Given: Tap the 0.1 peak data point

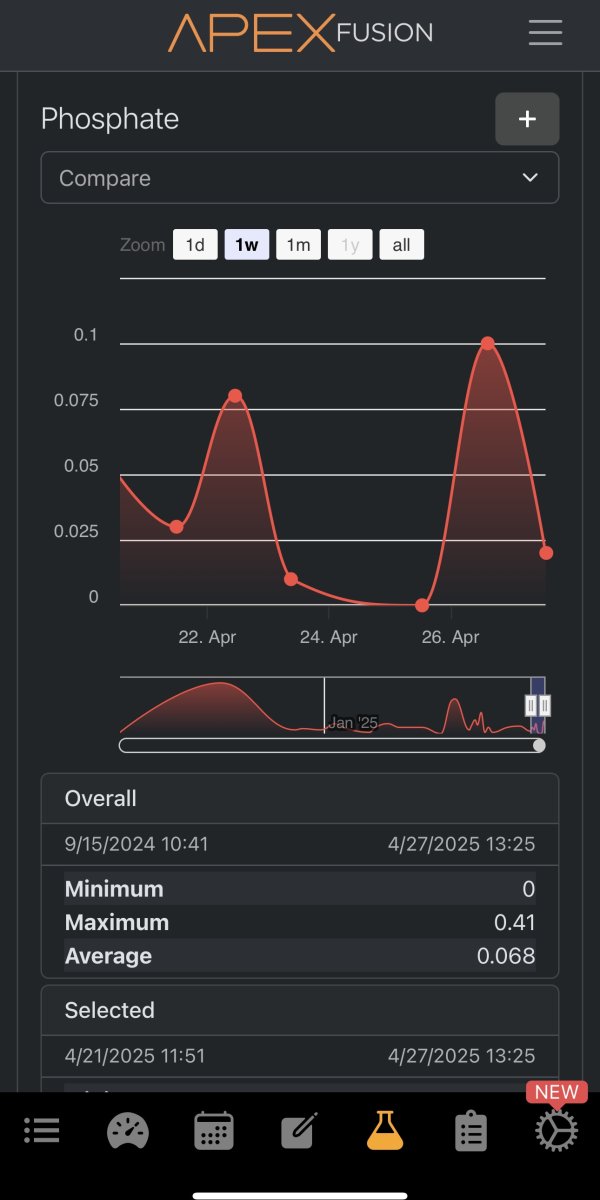Looking at the screenshot, I should tap(487, 343).
